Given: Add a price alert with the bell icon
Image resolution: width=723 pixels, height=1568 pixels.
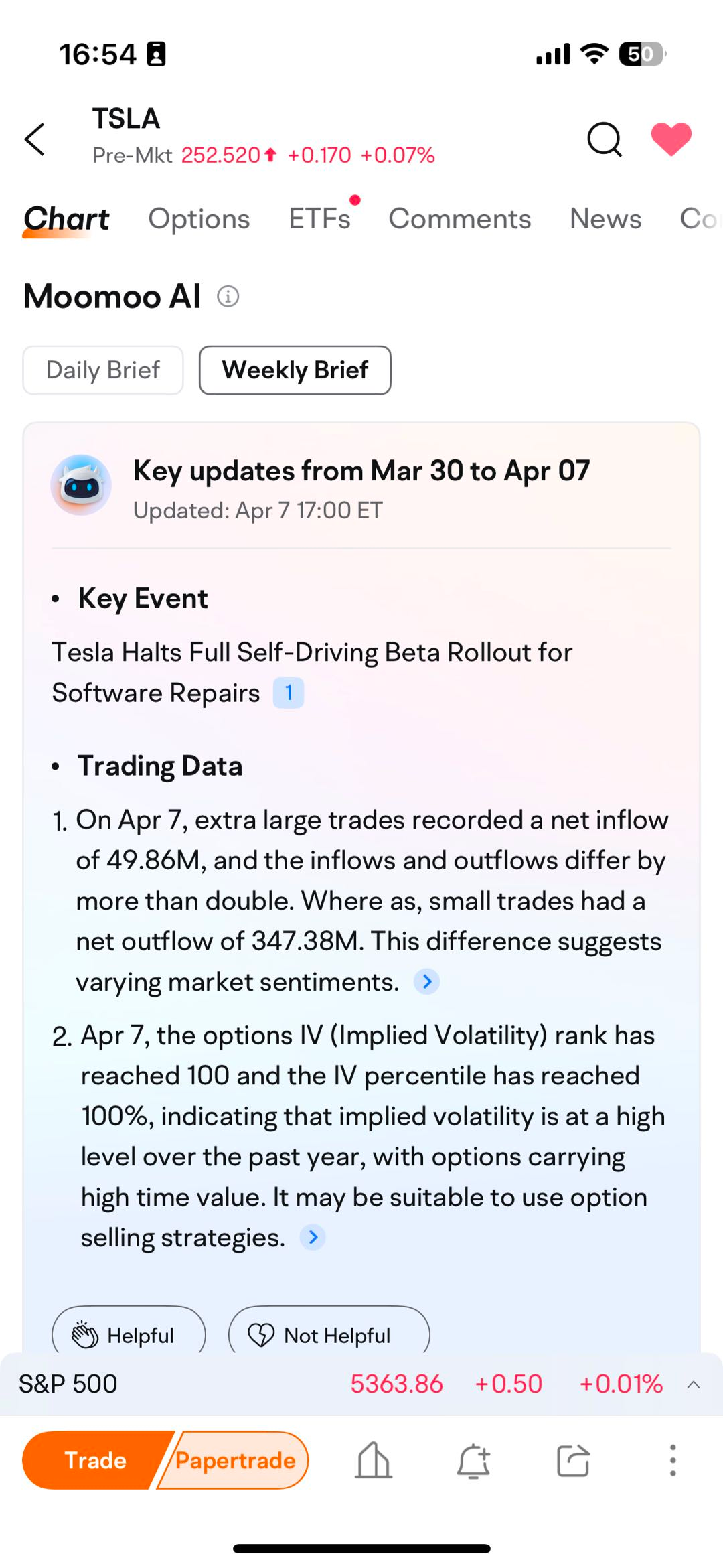Looking at the screenshot, I should click(x=473, y=1460).
